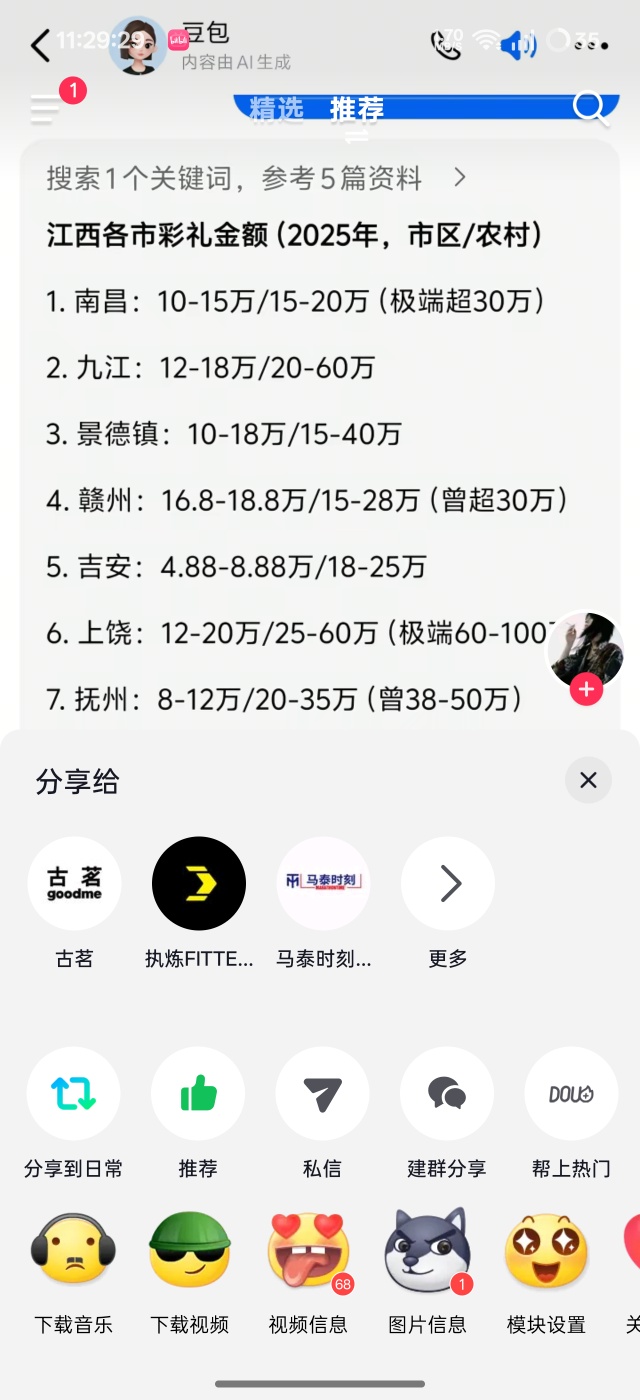This screenshot has height=1400, width=640.
Task: Tap 分享到日常 repost option
Action: (x=74, y=1094)
